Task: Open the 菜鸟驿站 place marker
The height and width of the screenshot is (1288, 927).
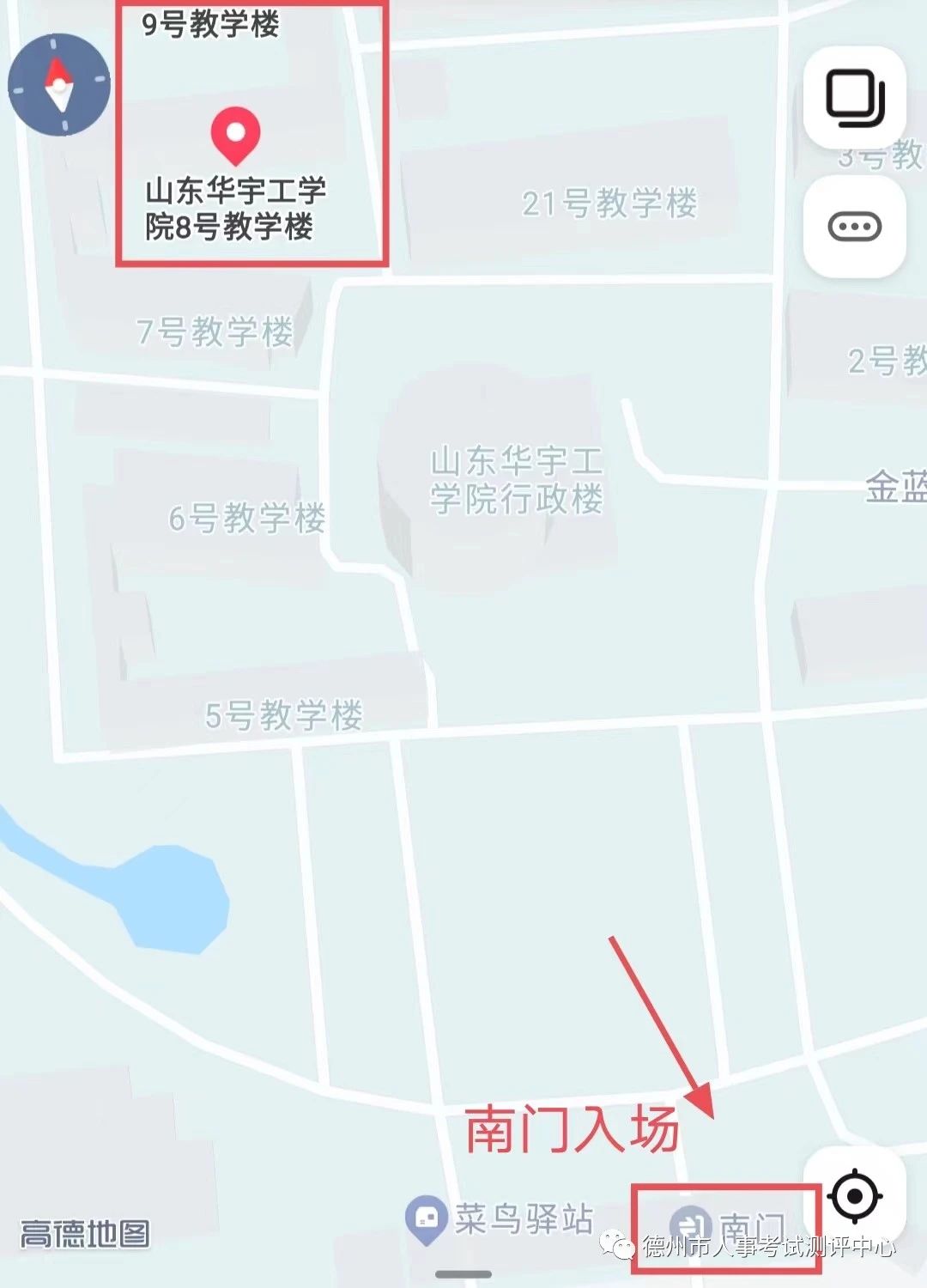Action: point(426,1218)
